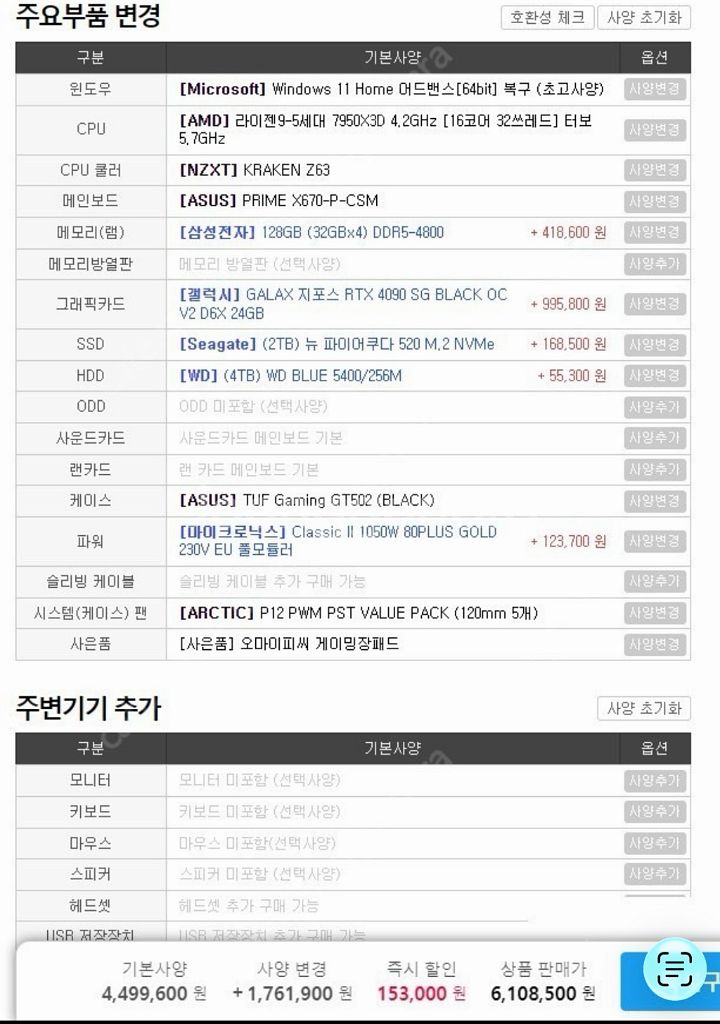Change the 1050W power supply spec
This screenshot has width=720, height=1024.
coord(655,541)
